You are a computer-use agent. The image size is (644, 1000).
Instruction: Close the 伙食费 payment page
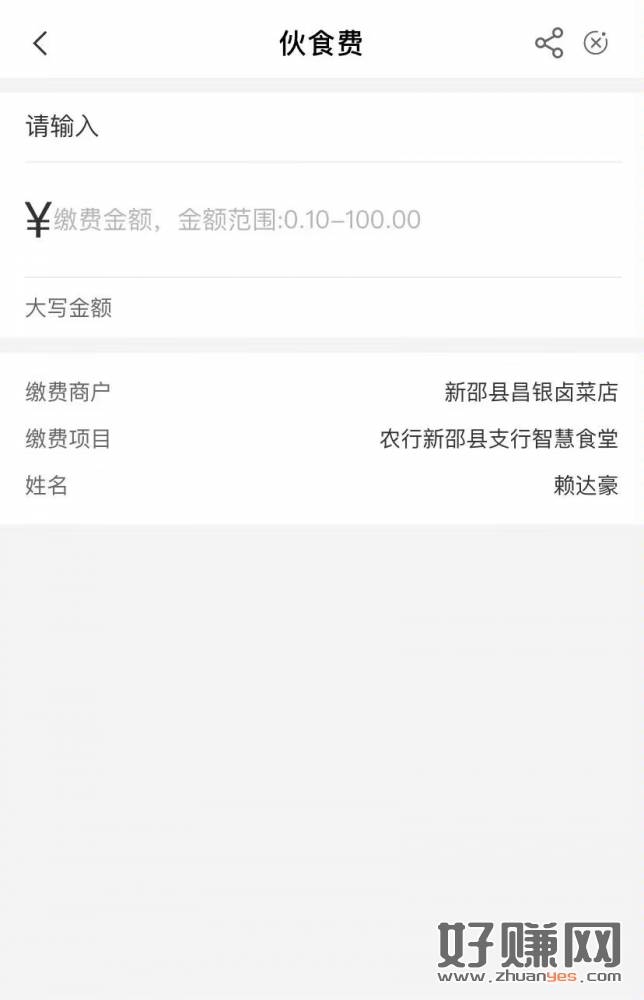[596, 43]
